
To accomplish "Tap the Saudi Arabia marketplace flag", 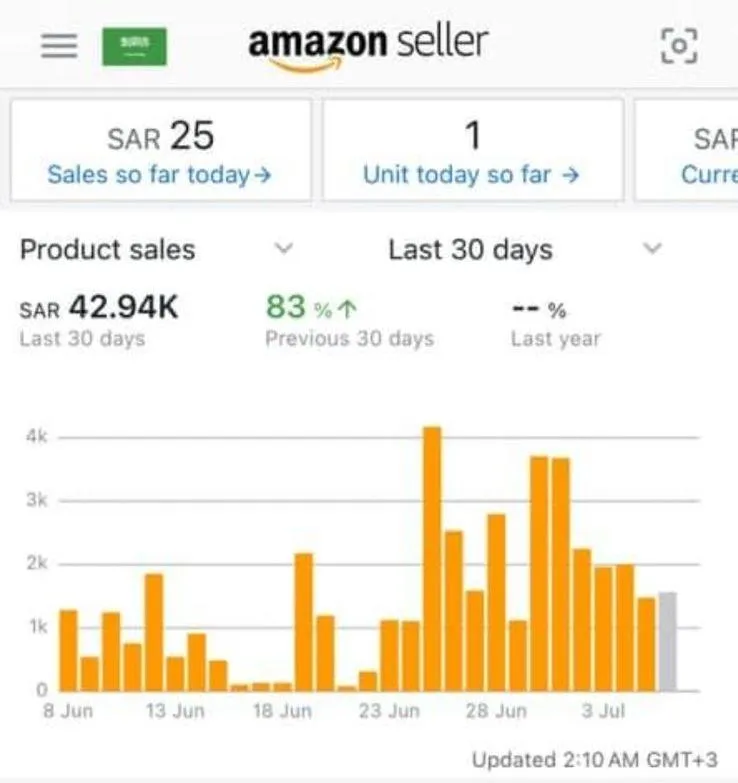I will 134,46.
